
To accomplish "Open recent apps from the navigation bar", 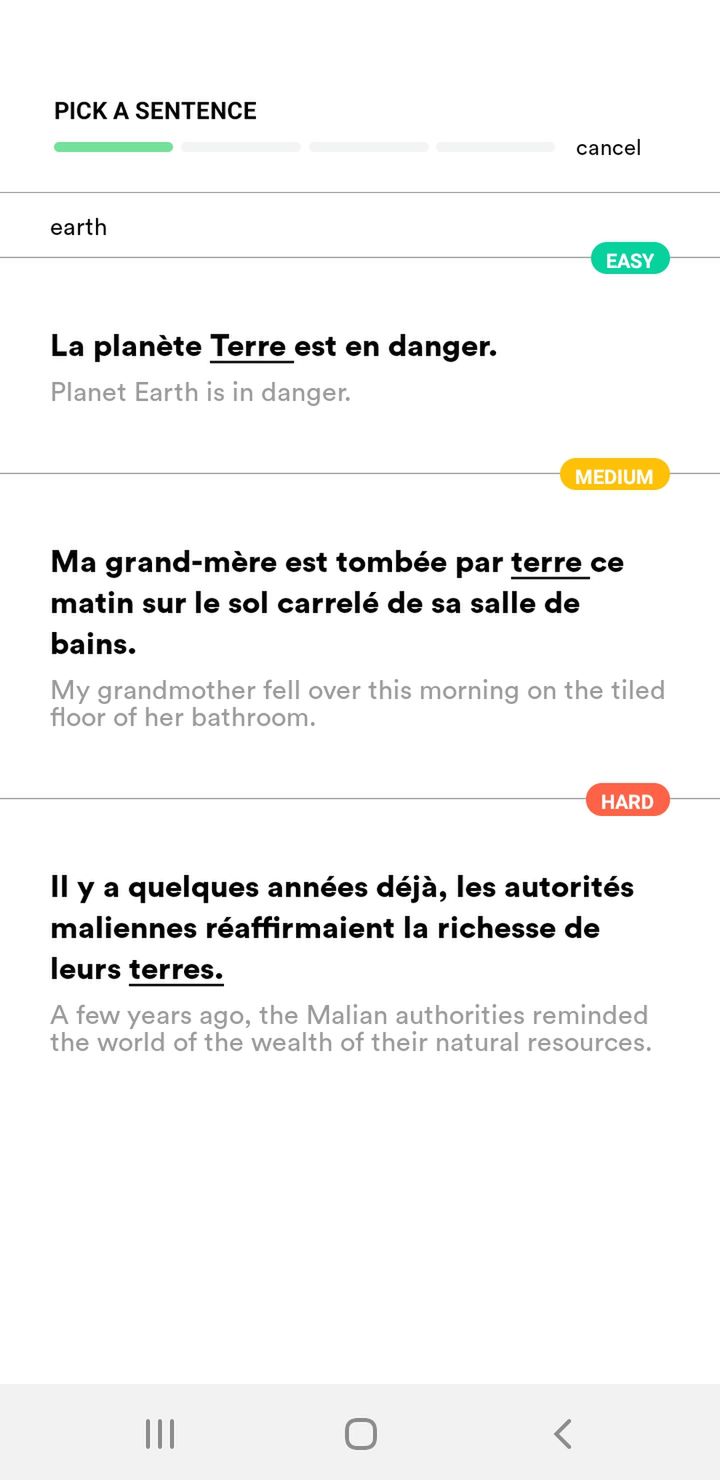I will point(160,1433).
